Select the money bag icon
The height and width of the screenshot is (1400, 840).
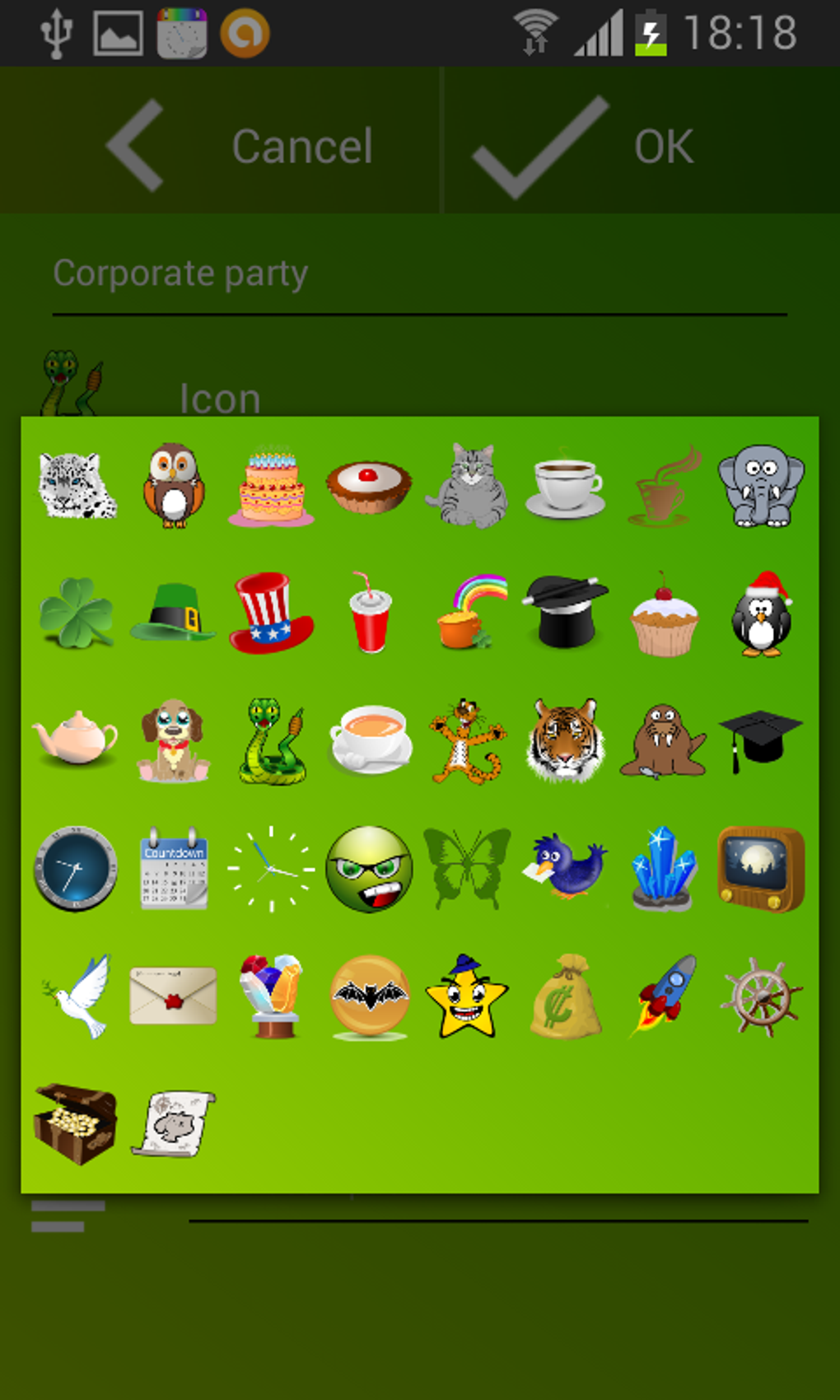point(565,996)
